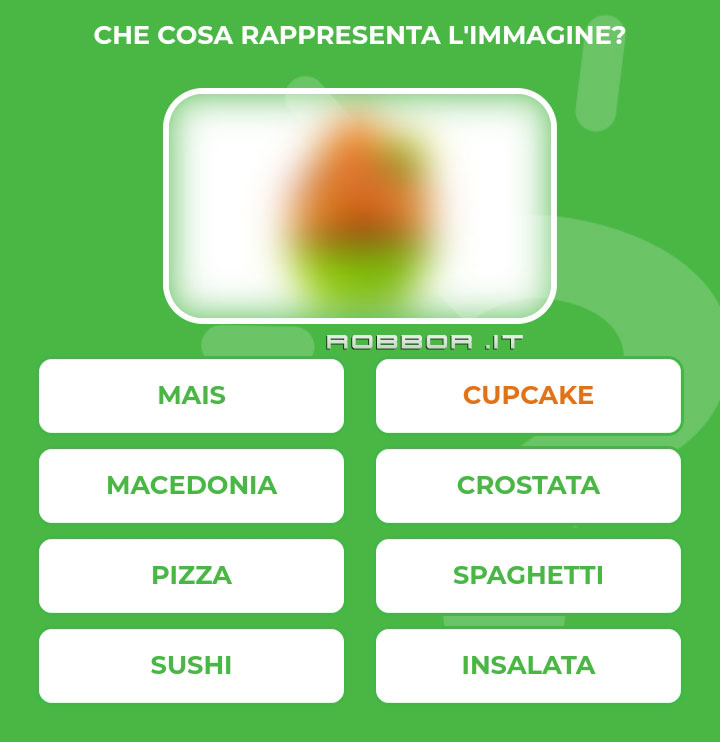Screen dimensions: 720x742
Task: Tap the PIZZA answer button
Action: [x=191, y=576]
